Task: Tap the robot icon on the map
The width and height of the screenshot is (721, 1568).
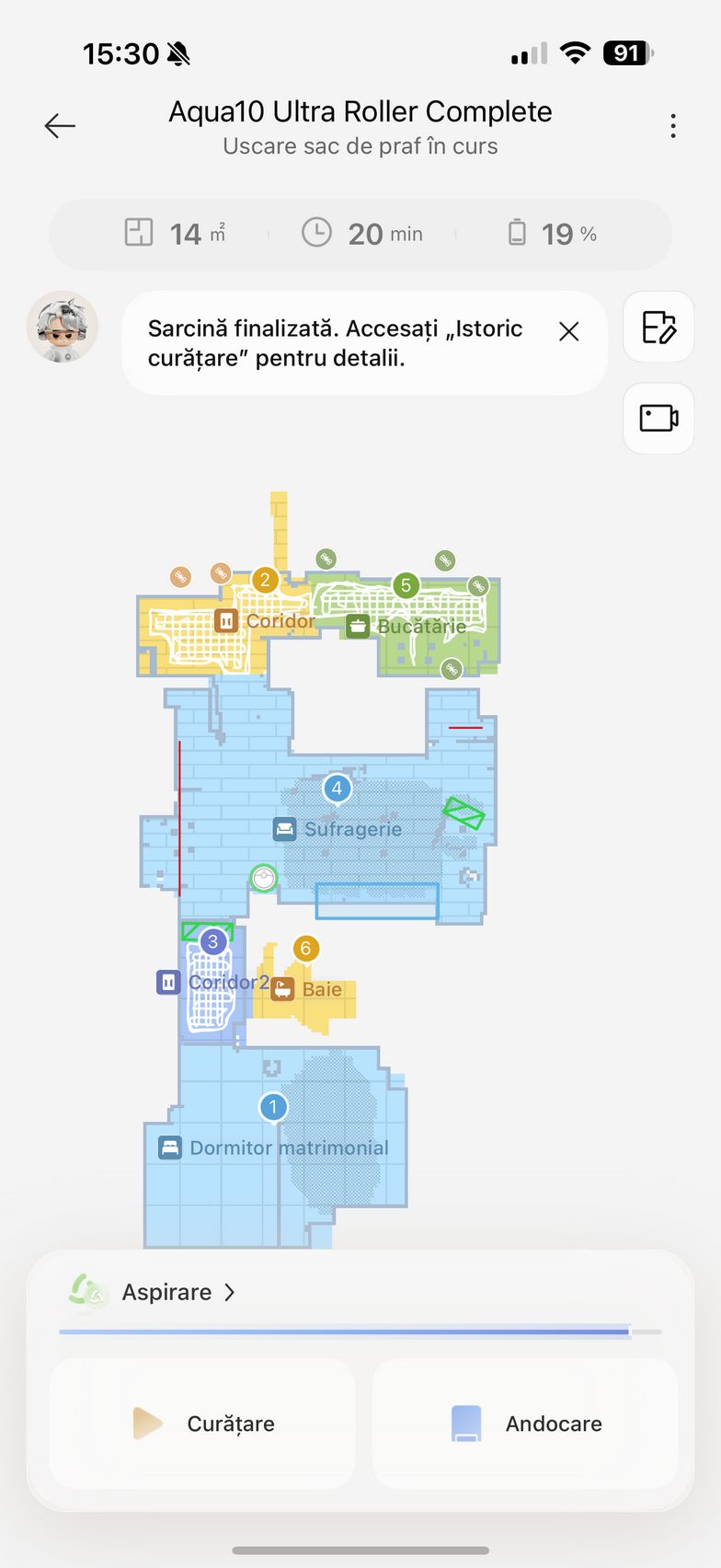Action: pyautogui.click(x=264, y=878)
